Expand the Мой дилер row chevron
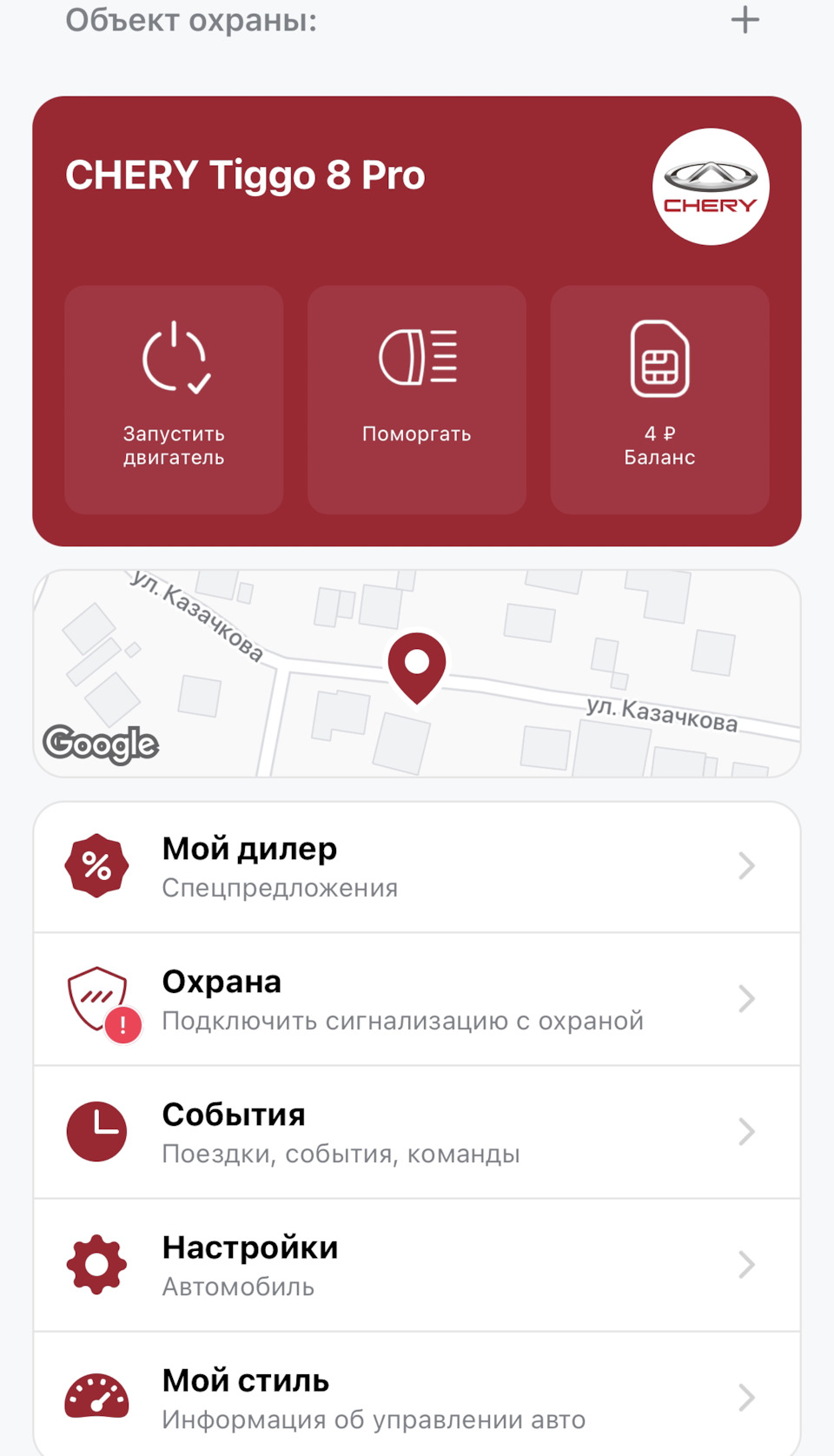The height and width of the screenshot is (1456, 834). (747, 865)
